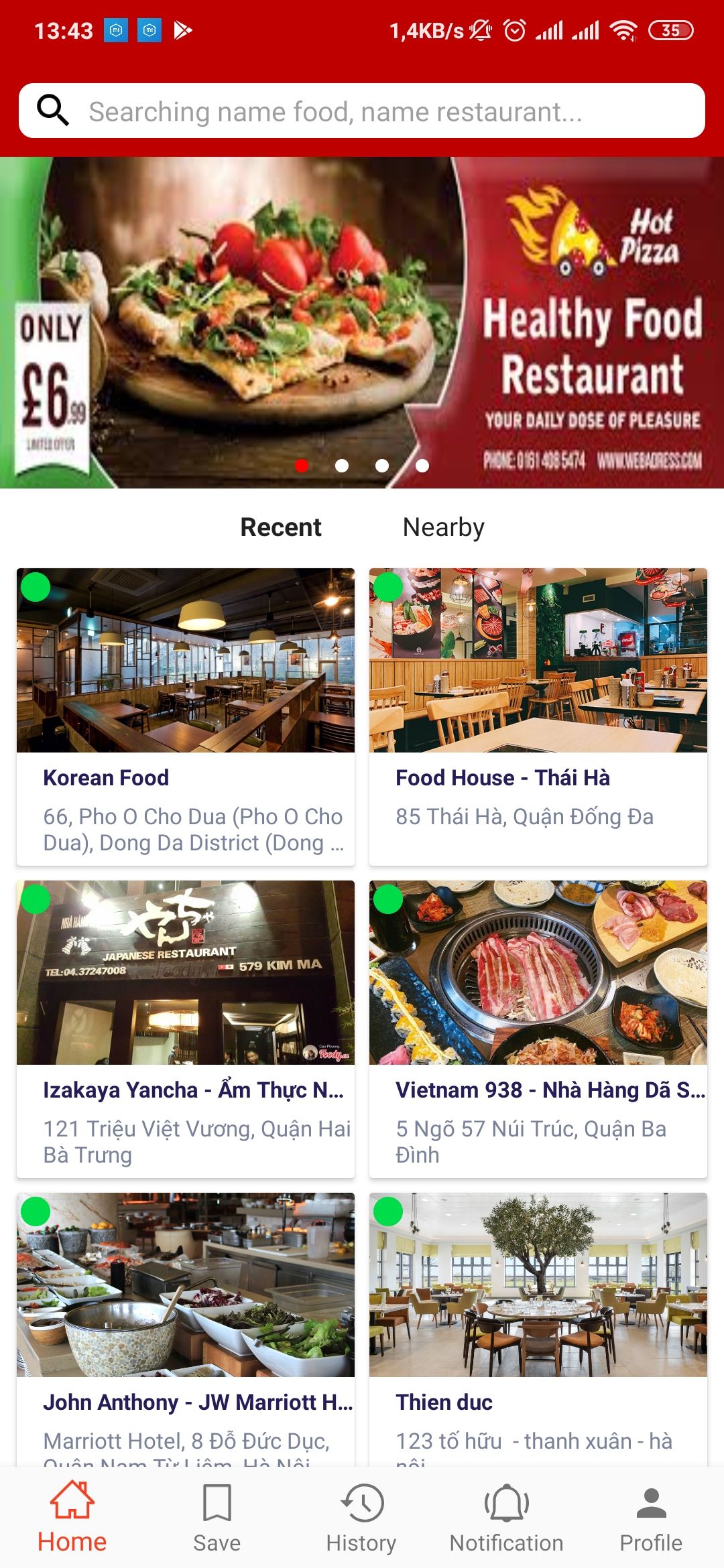The height and width of the screenshot is (1568, 724).
Task: Open the Hot Pizza promotional banner
Action: pos(362,322)
